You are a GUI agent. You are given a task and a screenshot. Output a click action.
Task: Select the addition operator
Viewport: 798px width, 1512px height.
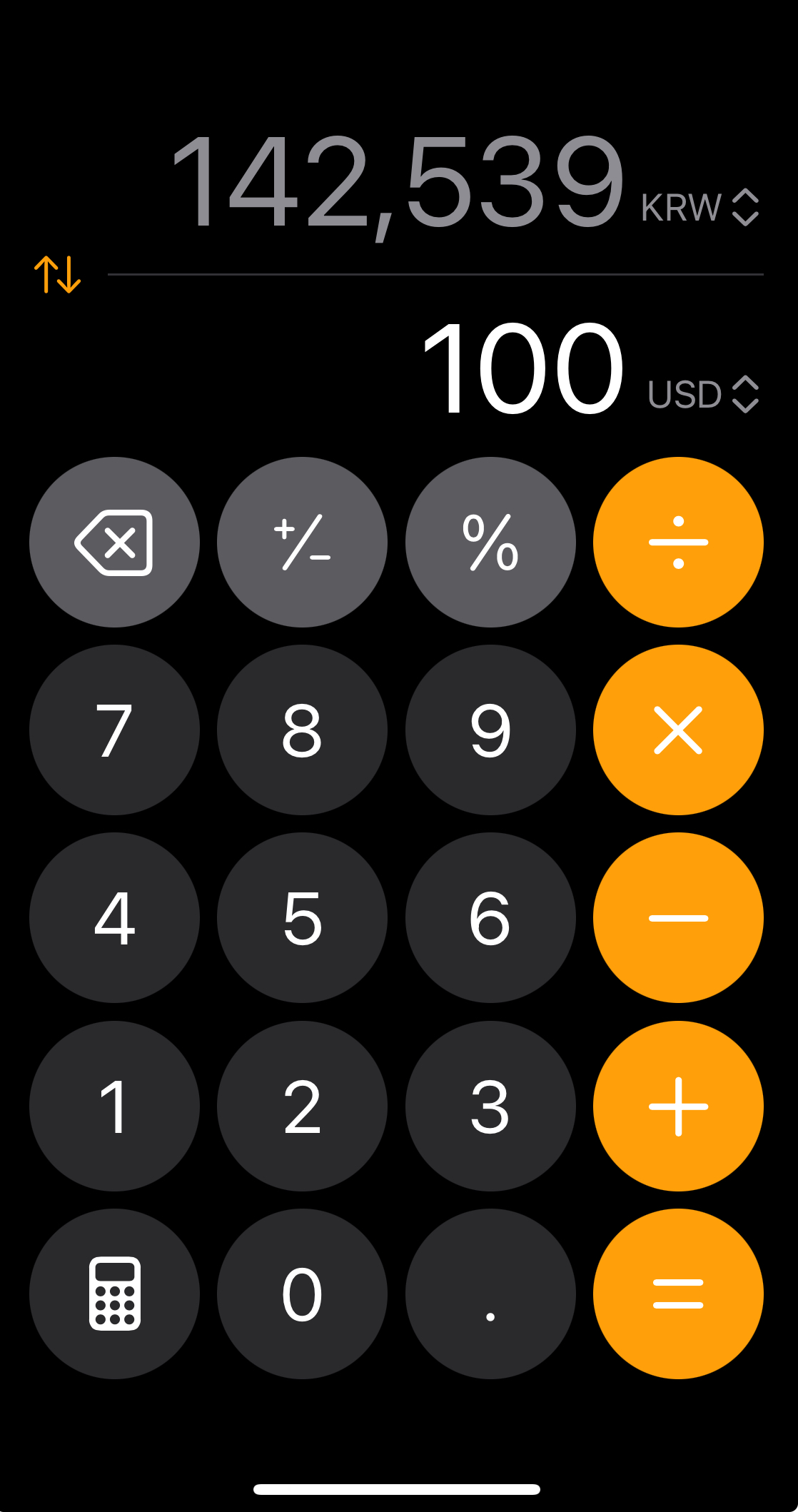pyautogui.click(x=678, y=1106)
